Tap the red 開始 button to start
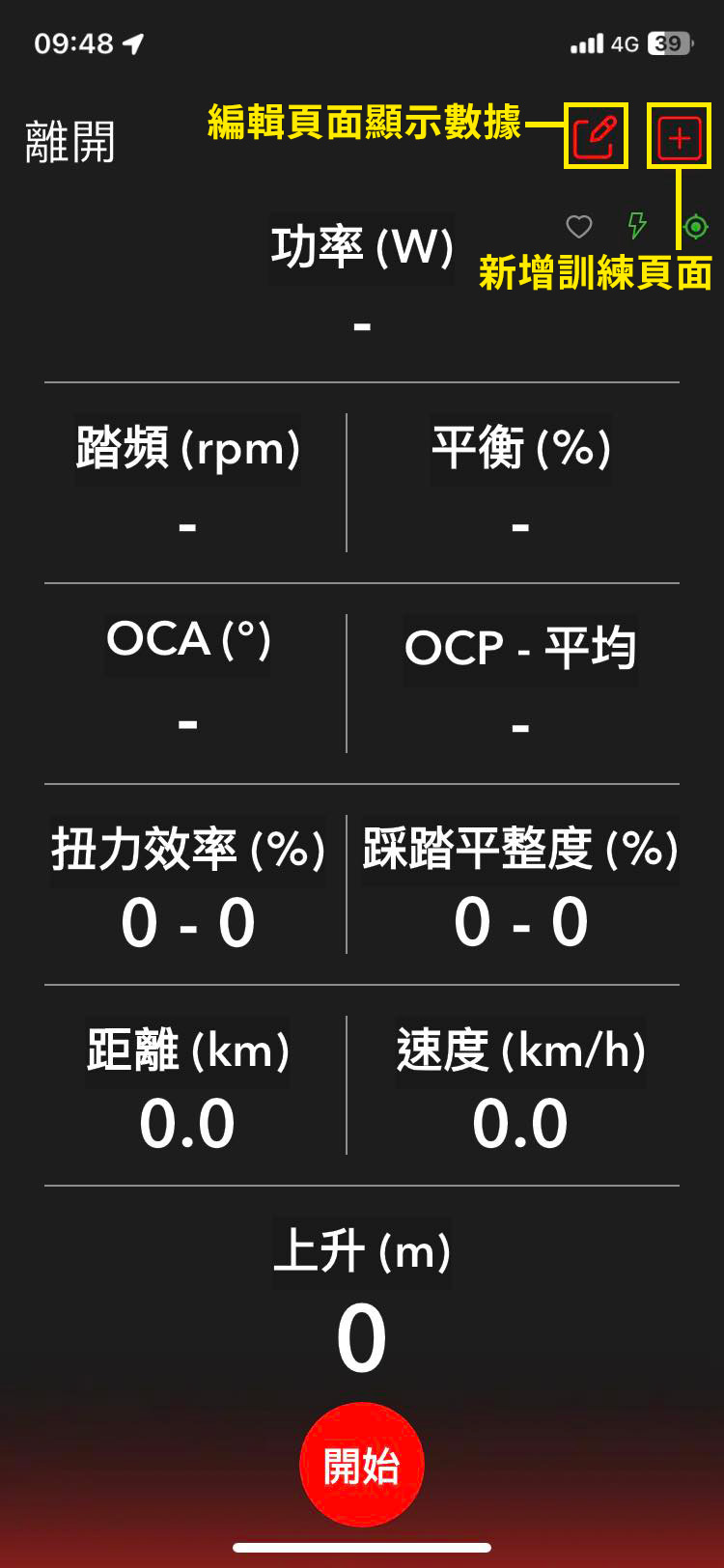Image resolution: width=724 pixels, height=1568 pixels. tap(362, 1466)
